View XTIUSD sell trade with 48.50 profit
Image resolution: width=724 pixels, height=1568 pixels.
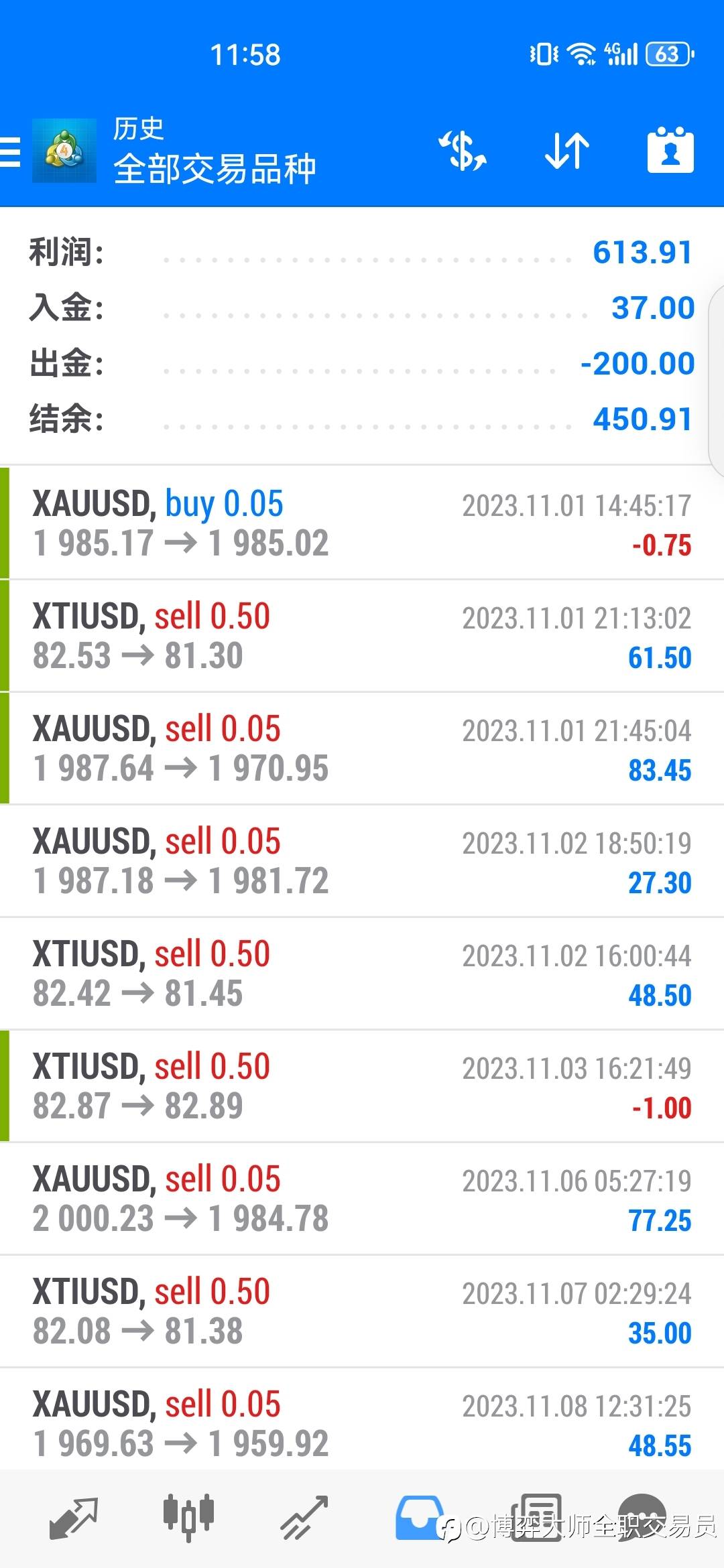(x=362, y=974)
